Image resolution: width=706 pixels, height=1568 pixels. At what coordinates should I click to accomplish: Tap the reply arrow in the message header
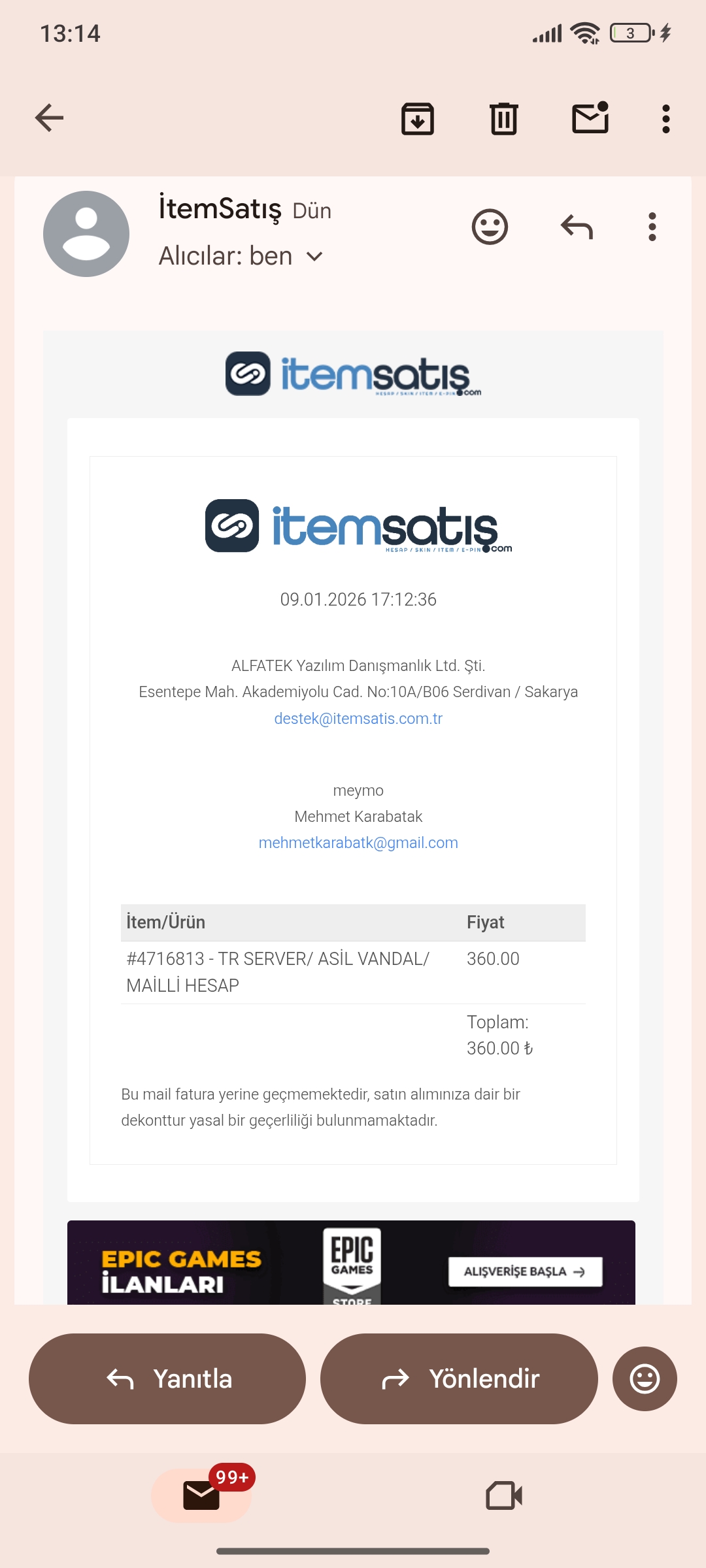point(577,227)
